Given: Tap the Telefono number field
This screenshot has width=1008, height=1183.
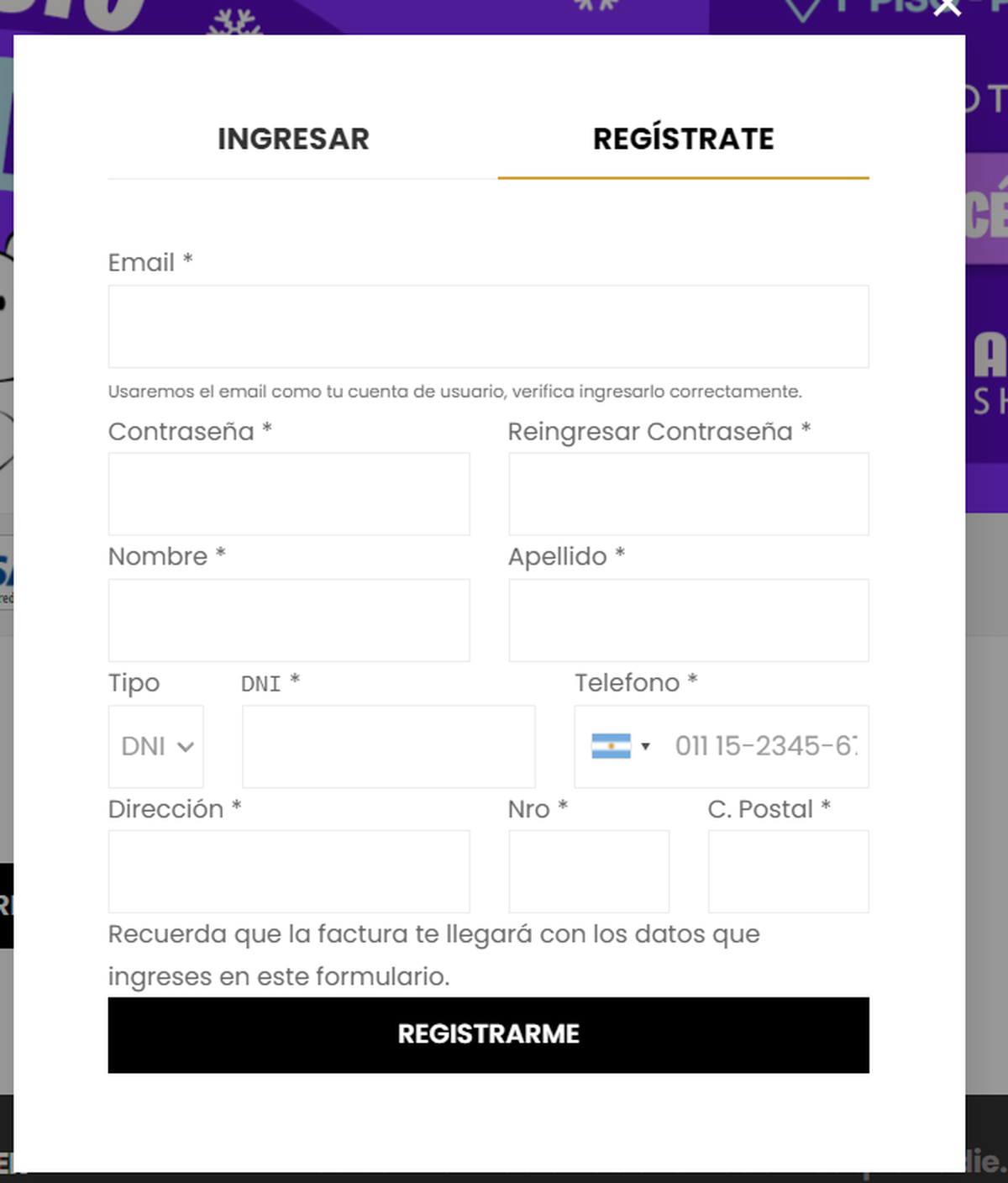Looking at the screenshot, I should point(764,746).
